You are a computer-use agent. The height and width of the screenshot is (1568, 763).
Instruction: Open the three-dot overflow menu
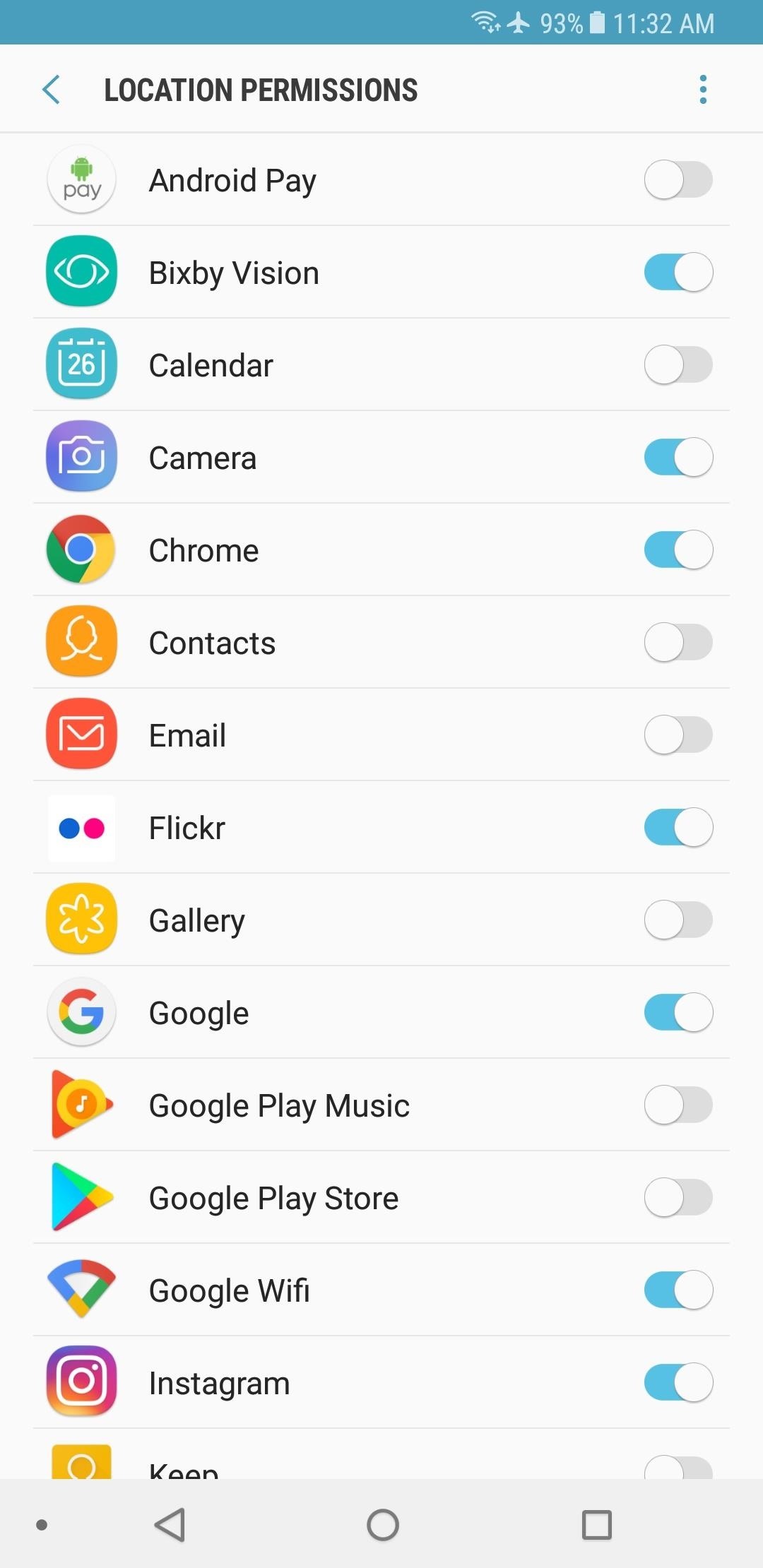702,89
